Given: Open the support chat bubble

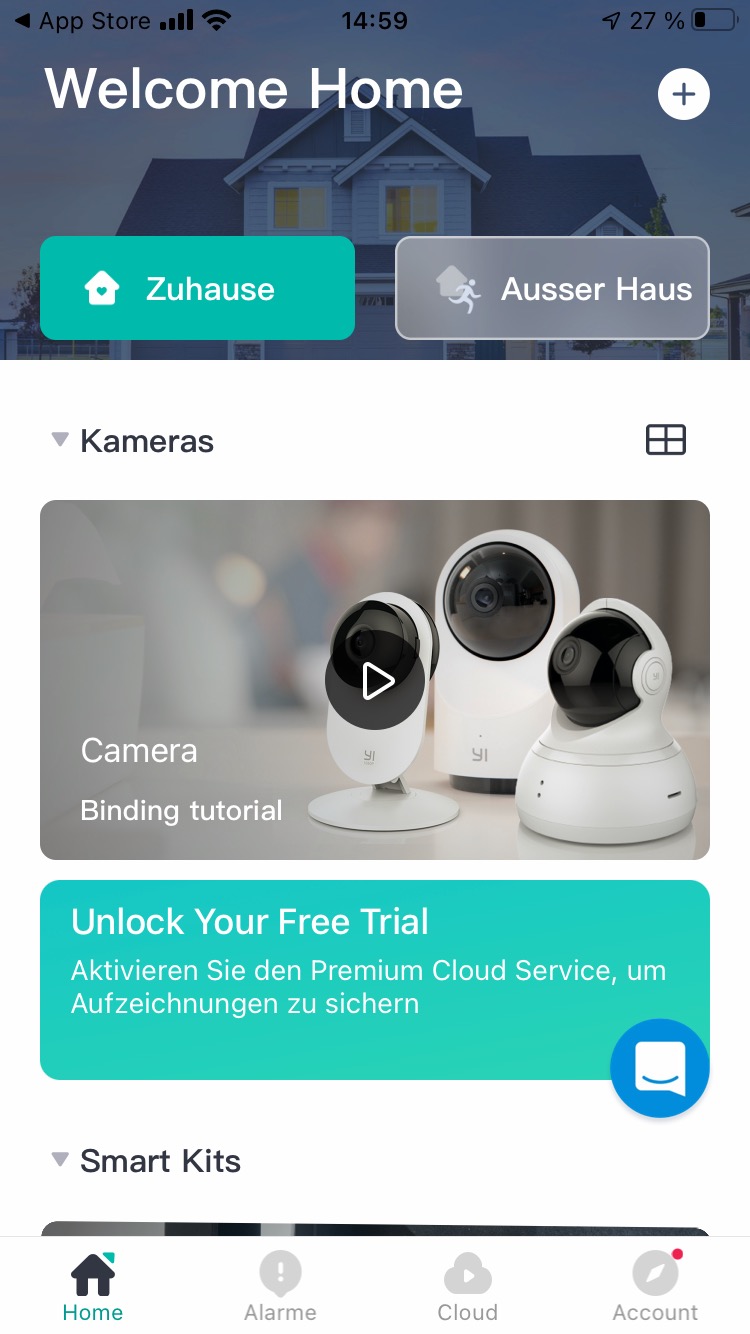Looking at the screenshot, I should tap(659, 1067).
